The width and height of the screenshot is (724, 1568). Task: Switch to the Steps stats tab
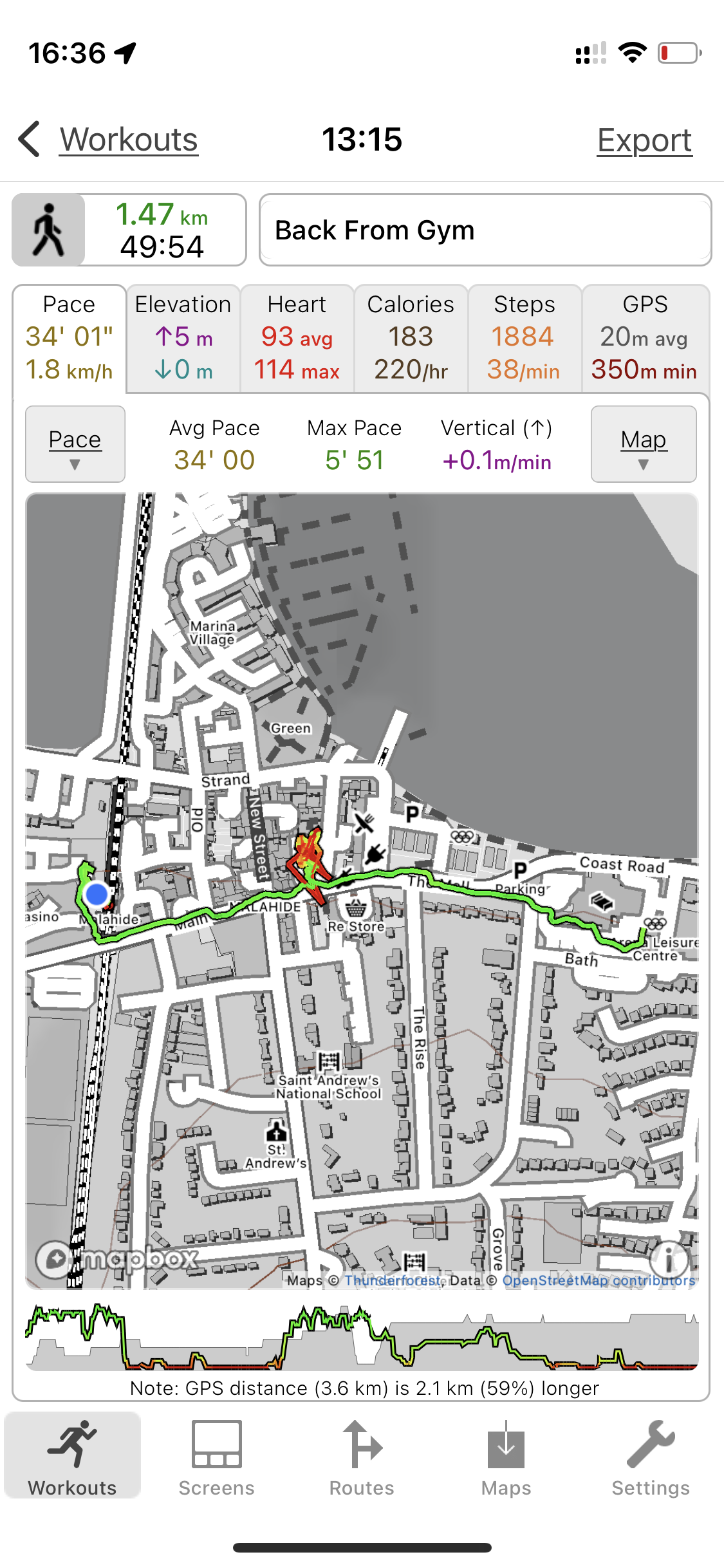(524, 338)
